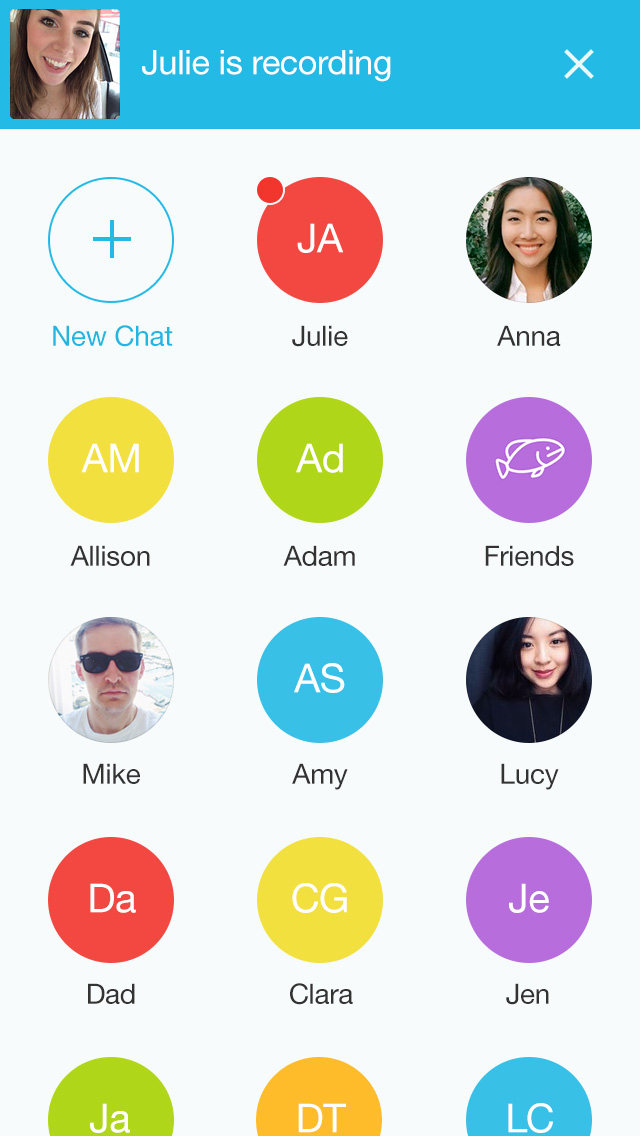The width and height of the screenshot is (640, 1136).
Task: Start a New Chat
Action: click(x=111, y=240)
